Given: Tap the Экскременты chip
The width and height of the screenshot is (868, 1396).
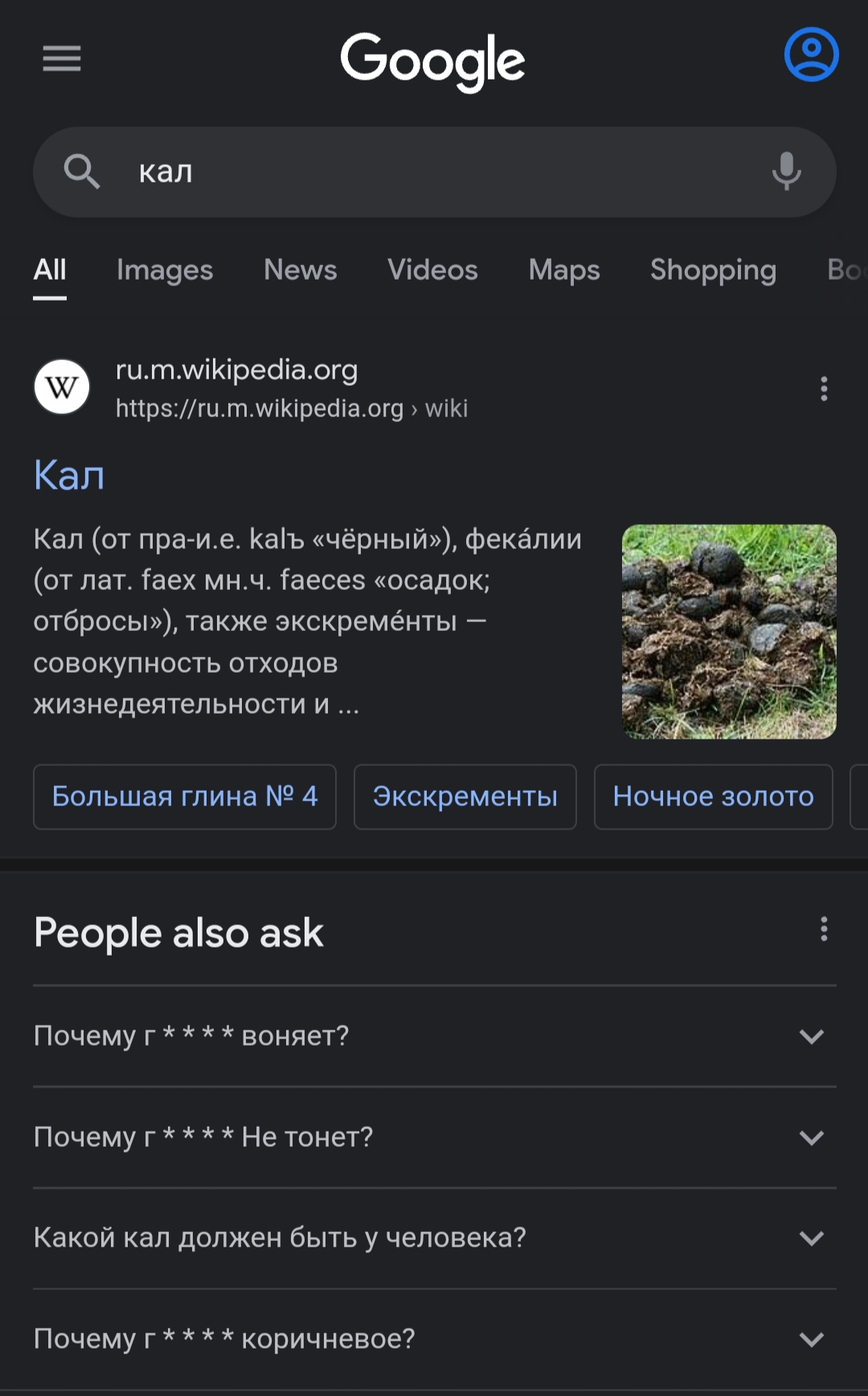Looking at the screenshot, I should click(465, 796).
